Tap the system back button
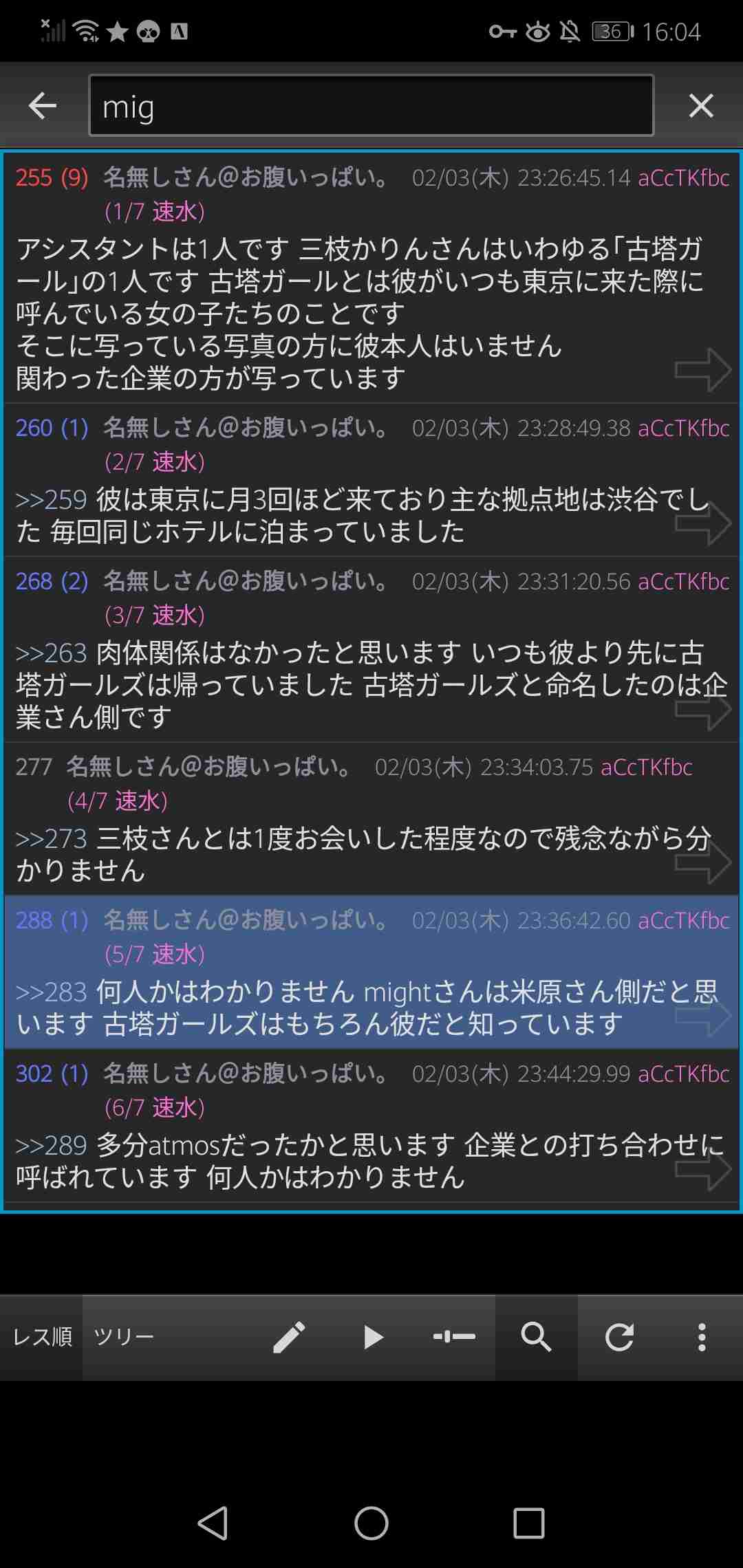This screenshot has height=1568, width=743. (x=213, y=1523)
